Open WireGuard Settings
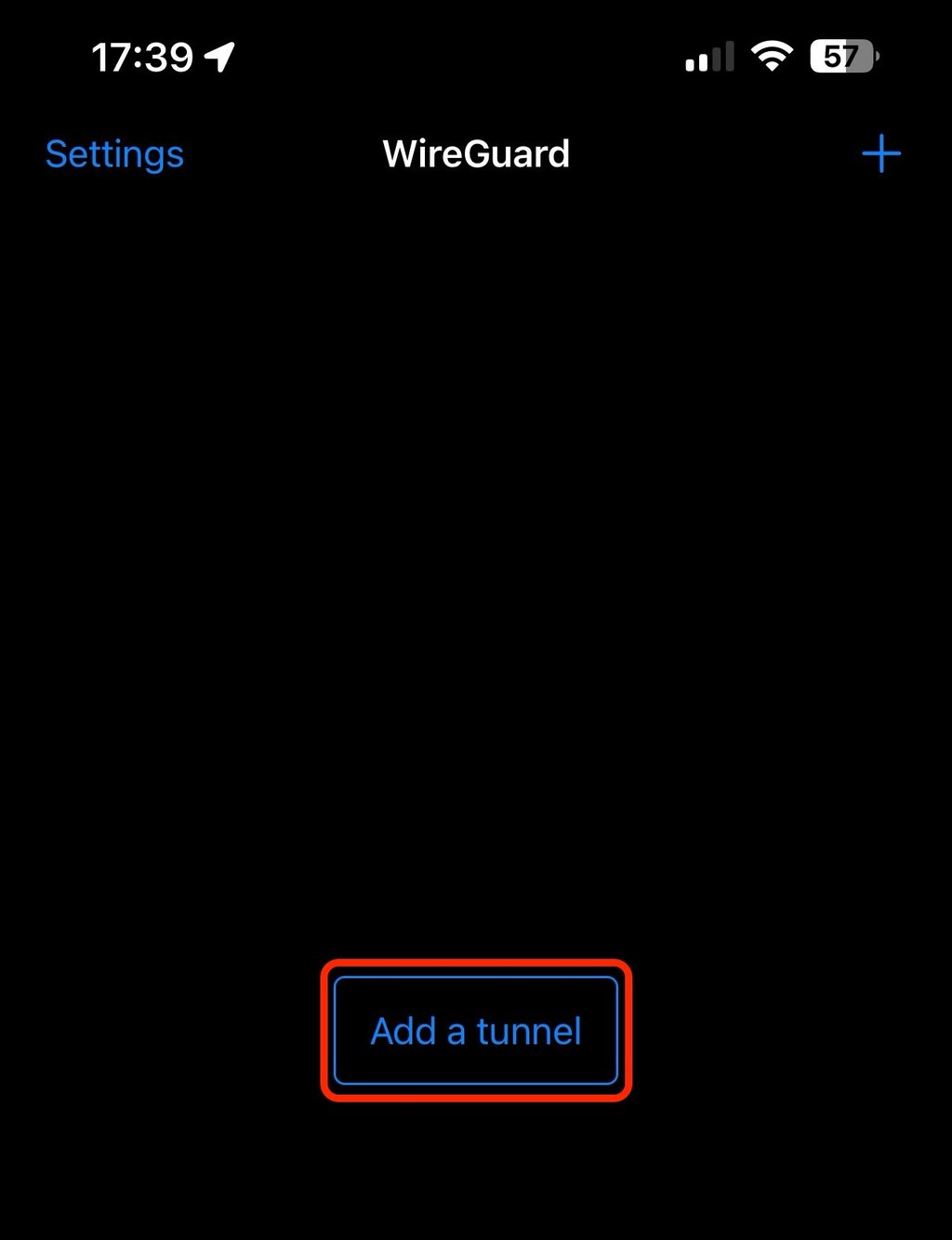Image resolution: width=952 pixels, height=1240 pixels. pyautogui.click(x=114, y=154)
